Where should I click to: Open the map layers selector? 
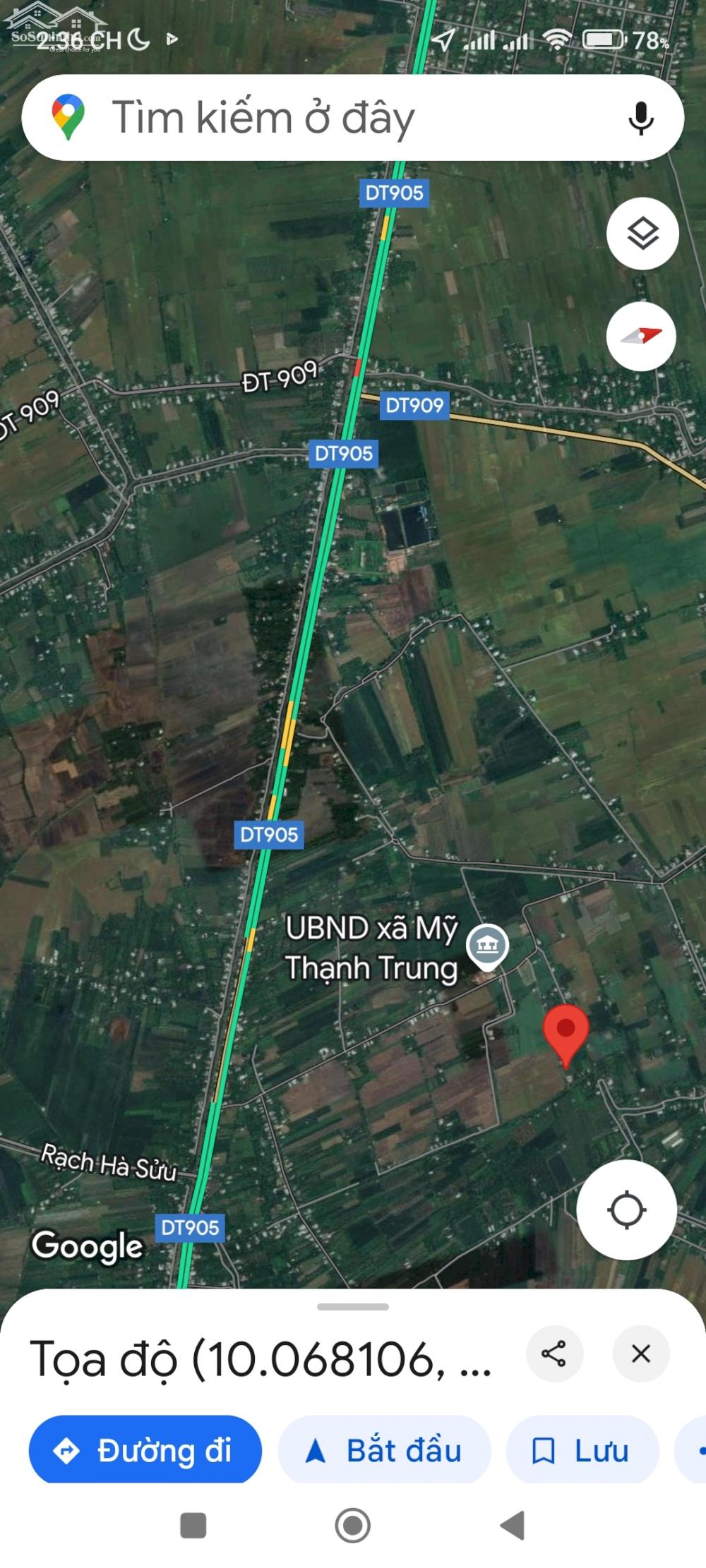pyautogui.click(x=642, y=233)
